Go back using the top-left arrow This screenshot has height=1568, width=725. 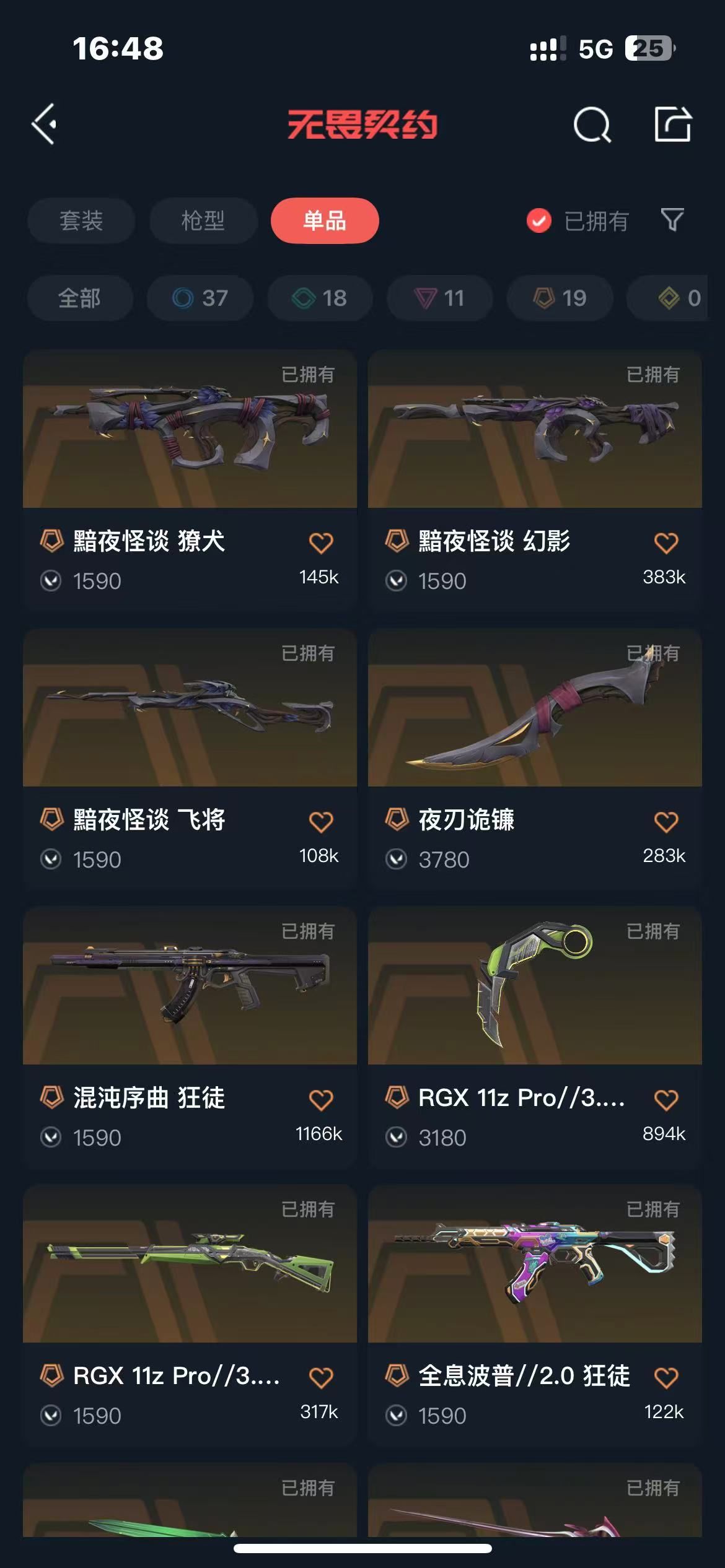[45, 124]
